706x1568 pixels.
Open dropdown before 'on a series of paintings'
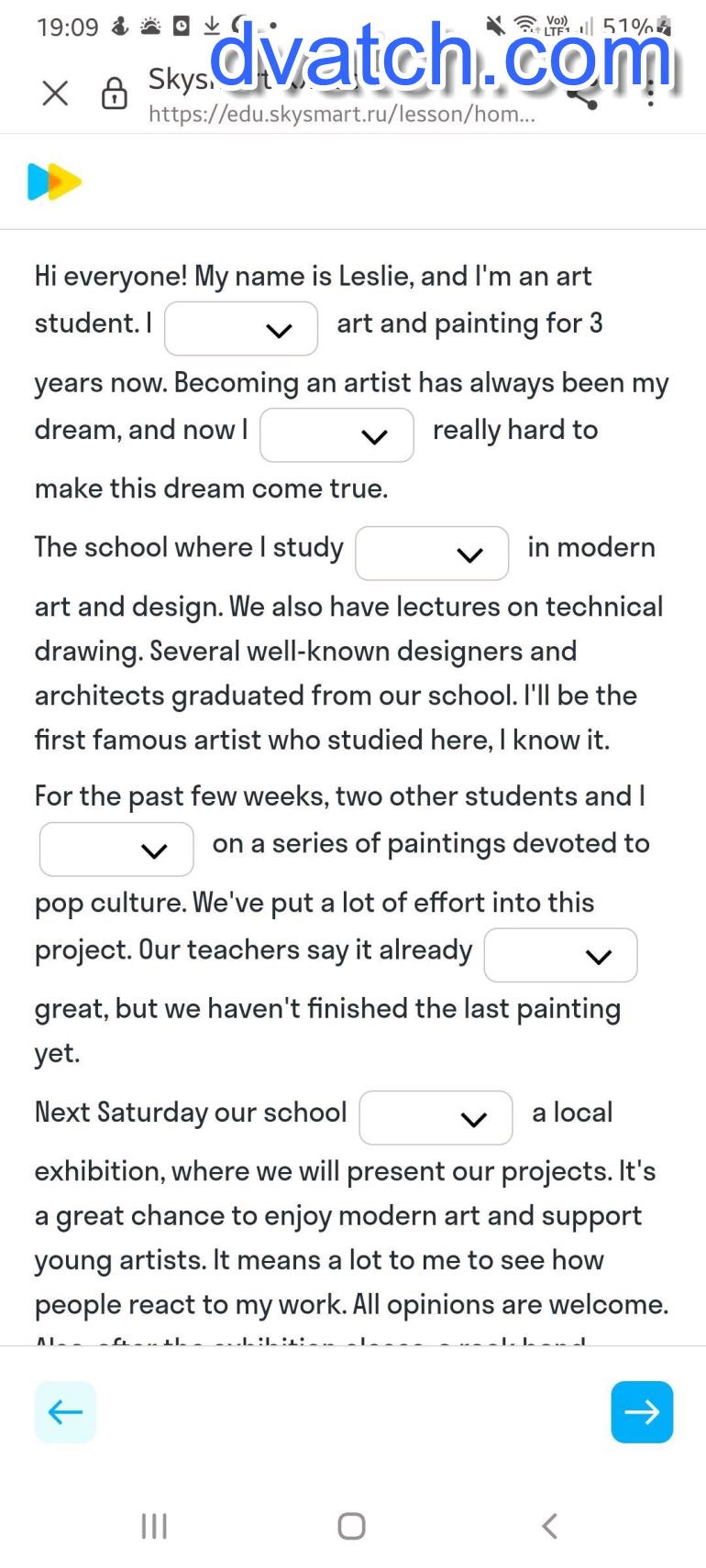click(116, 850)
